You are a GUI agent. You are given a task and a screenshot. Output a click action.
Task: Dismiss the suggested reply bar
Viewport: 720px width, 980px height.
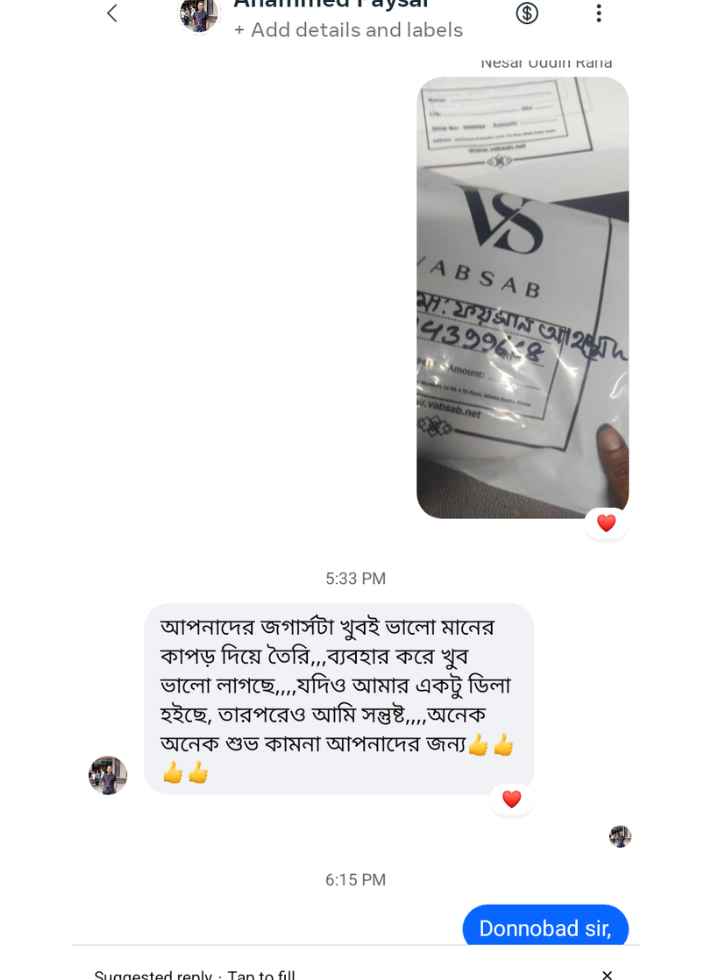607,973
